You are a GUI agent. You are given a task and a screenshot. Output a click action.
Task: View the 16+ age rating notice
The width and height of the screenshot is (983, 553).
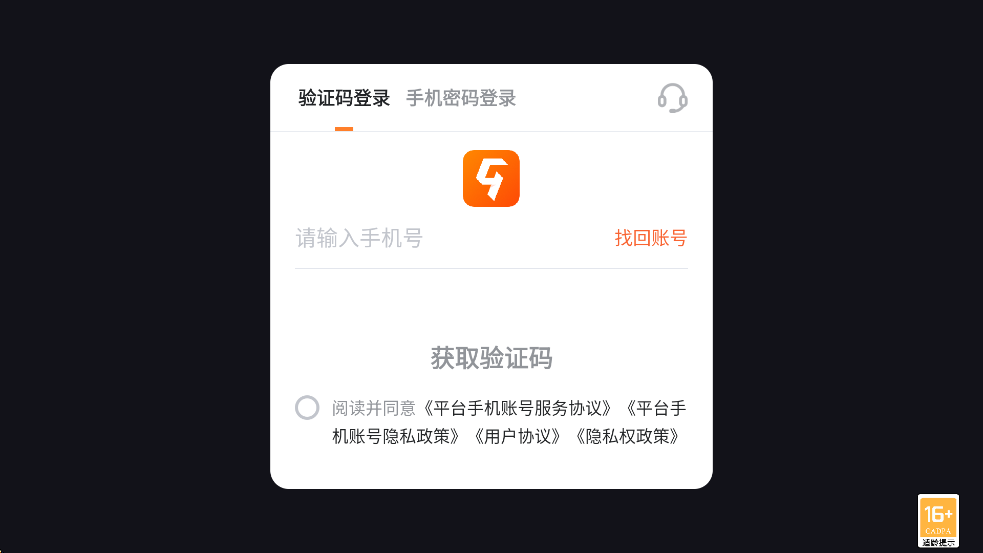click(x=938, y=520)
